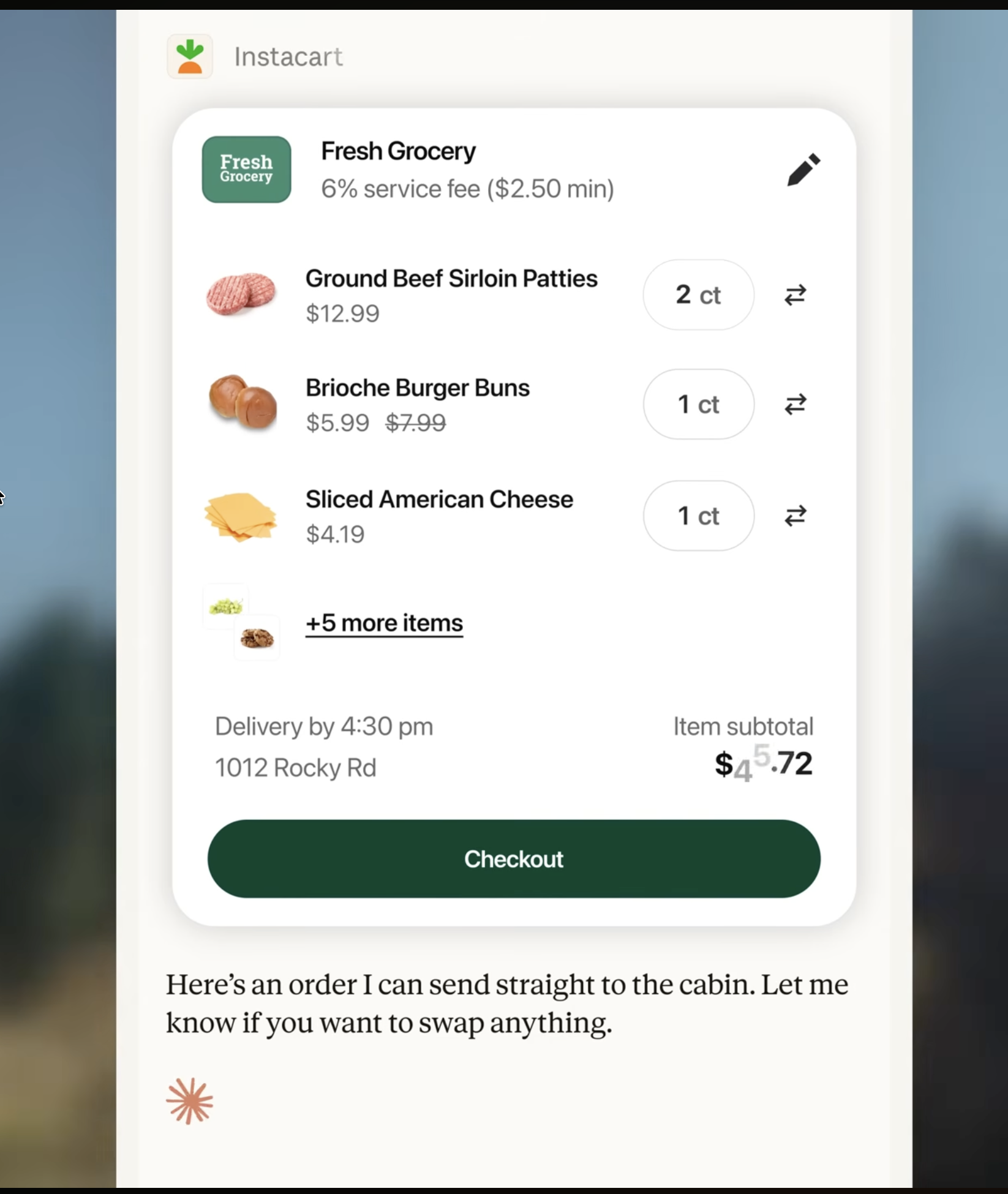The image size is (1008, 1194).
Task: Tap the pencil edit icon for Fresh Grocery
Action: coord(803,170)
